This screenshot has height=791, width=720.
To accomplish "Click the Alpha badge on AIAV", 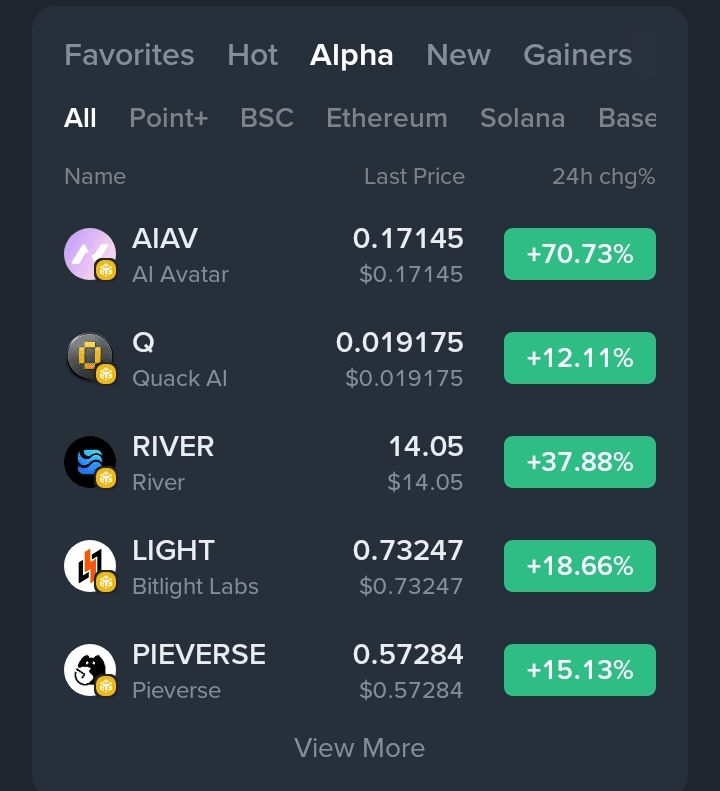I will click(x=104, y=271).
